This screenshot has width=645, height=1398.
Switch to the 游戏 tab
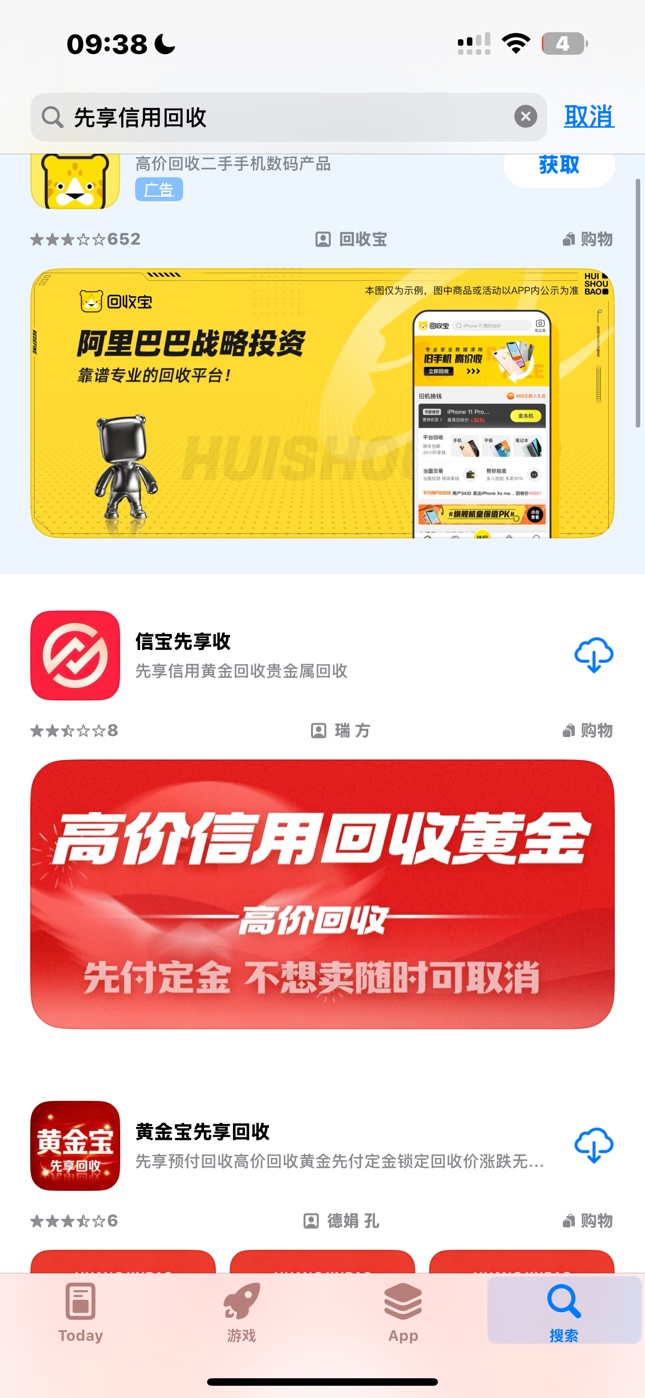241,1313
